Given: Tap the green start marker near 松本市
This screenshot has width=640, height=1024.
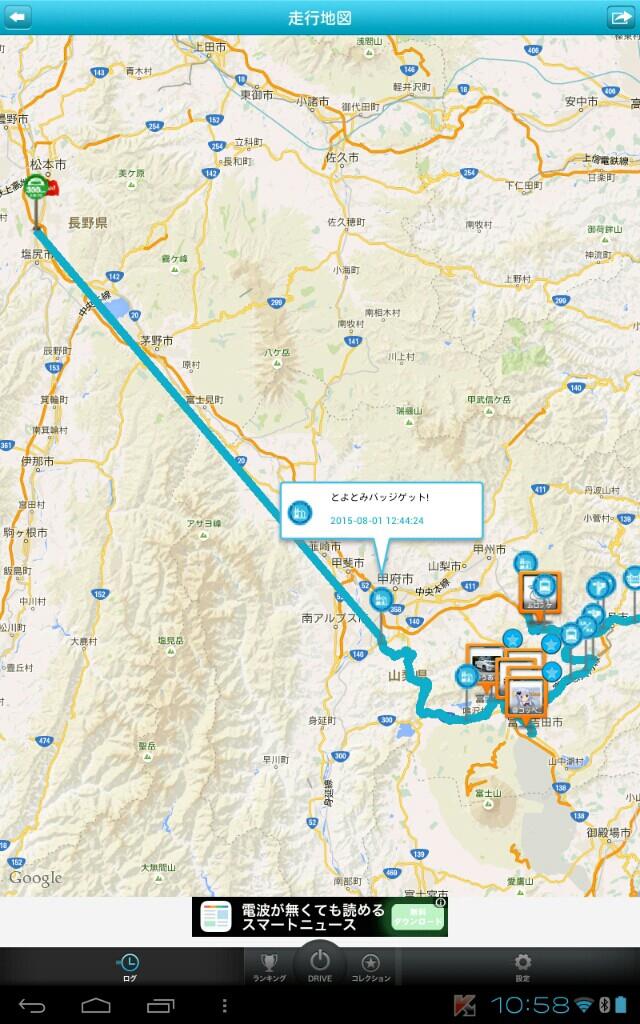Looking at the screenshot, I should tap(35, 189).
